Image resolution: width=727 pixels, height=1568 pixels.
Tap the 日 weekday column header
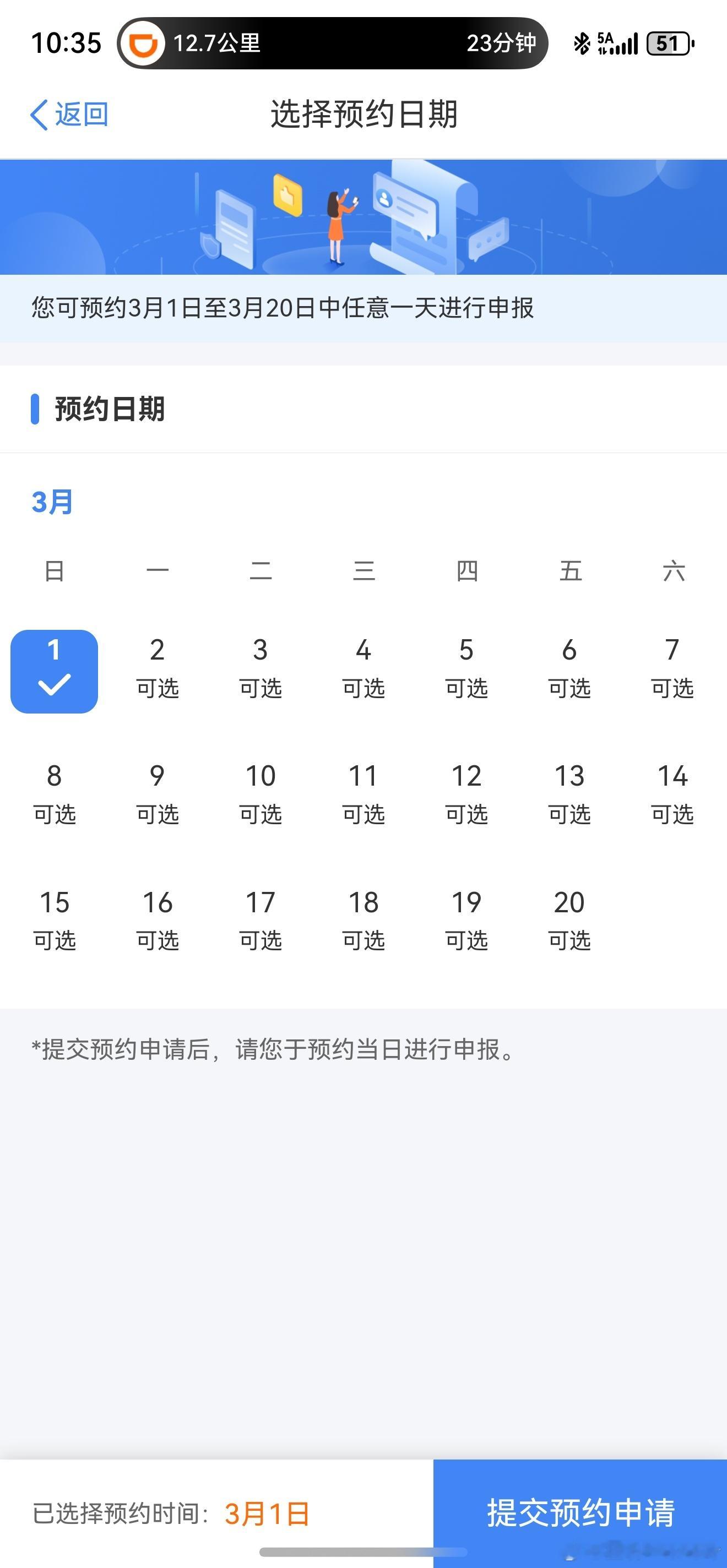(53, 571)
